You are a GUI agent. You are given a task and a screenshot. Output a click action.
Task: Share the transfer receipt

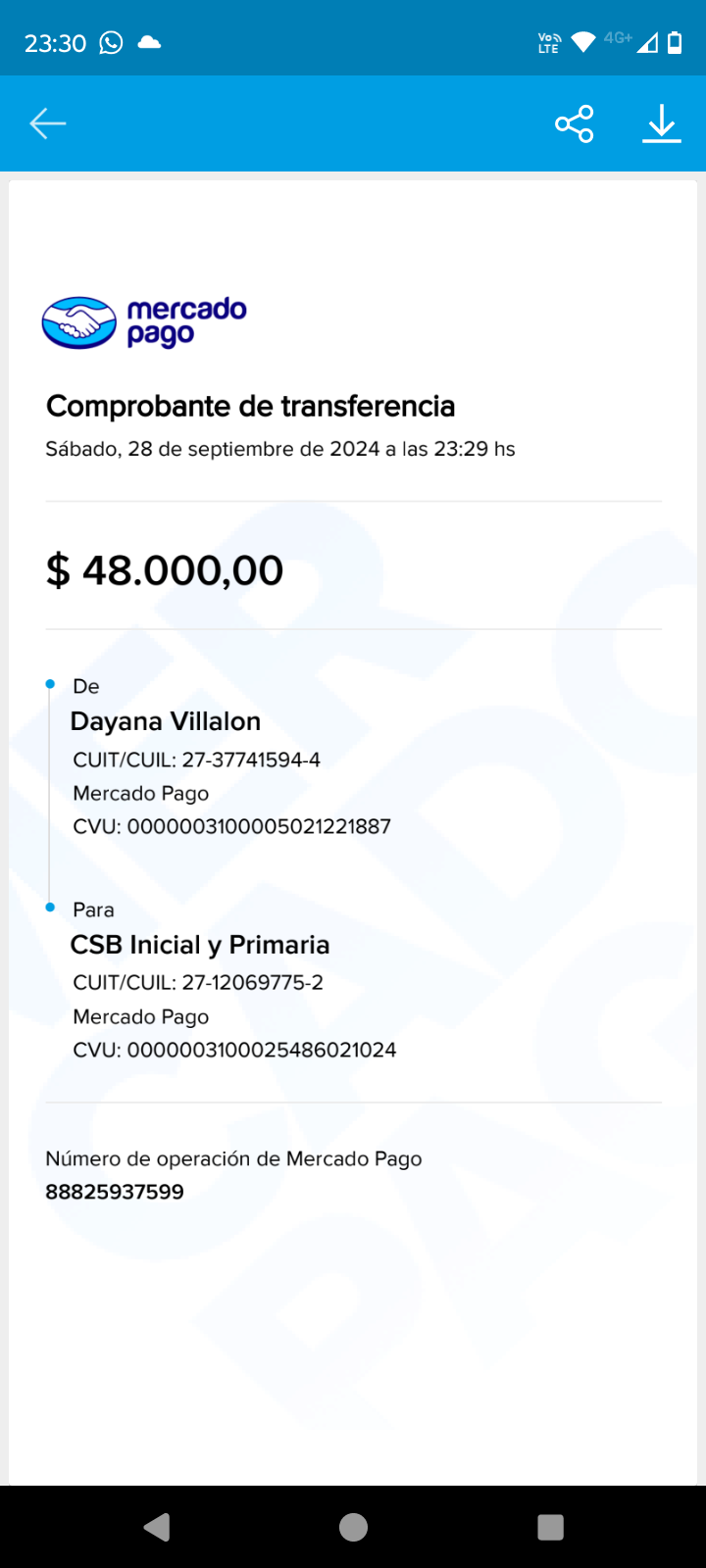(575, 123)
